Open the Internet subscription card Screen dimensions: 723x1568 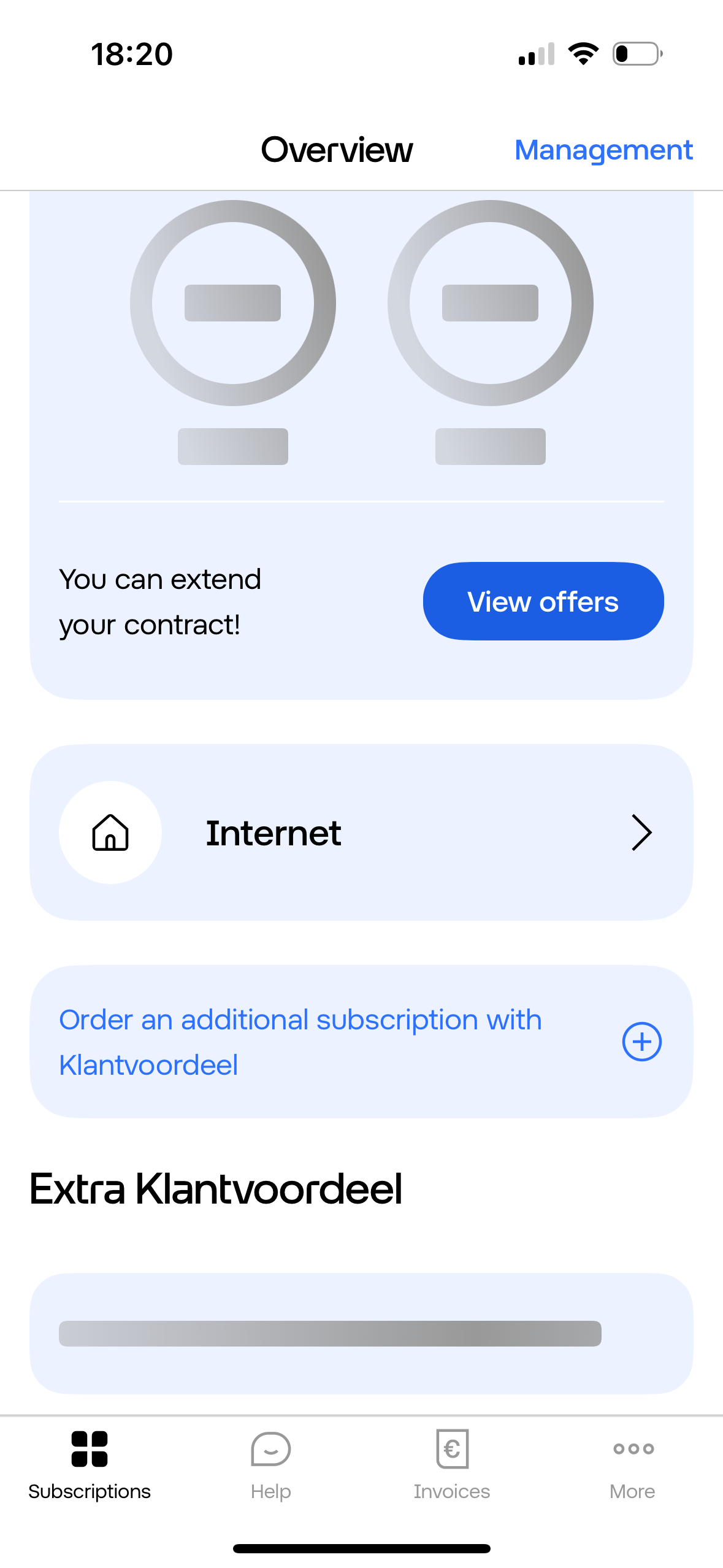(361, 832)
